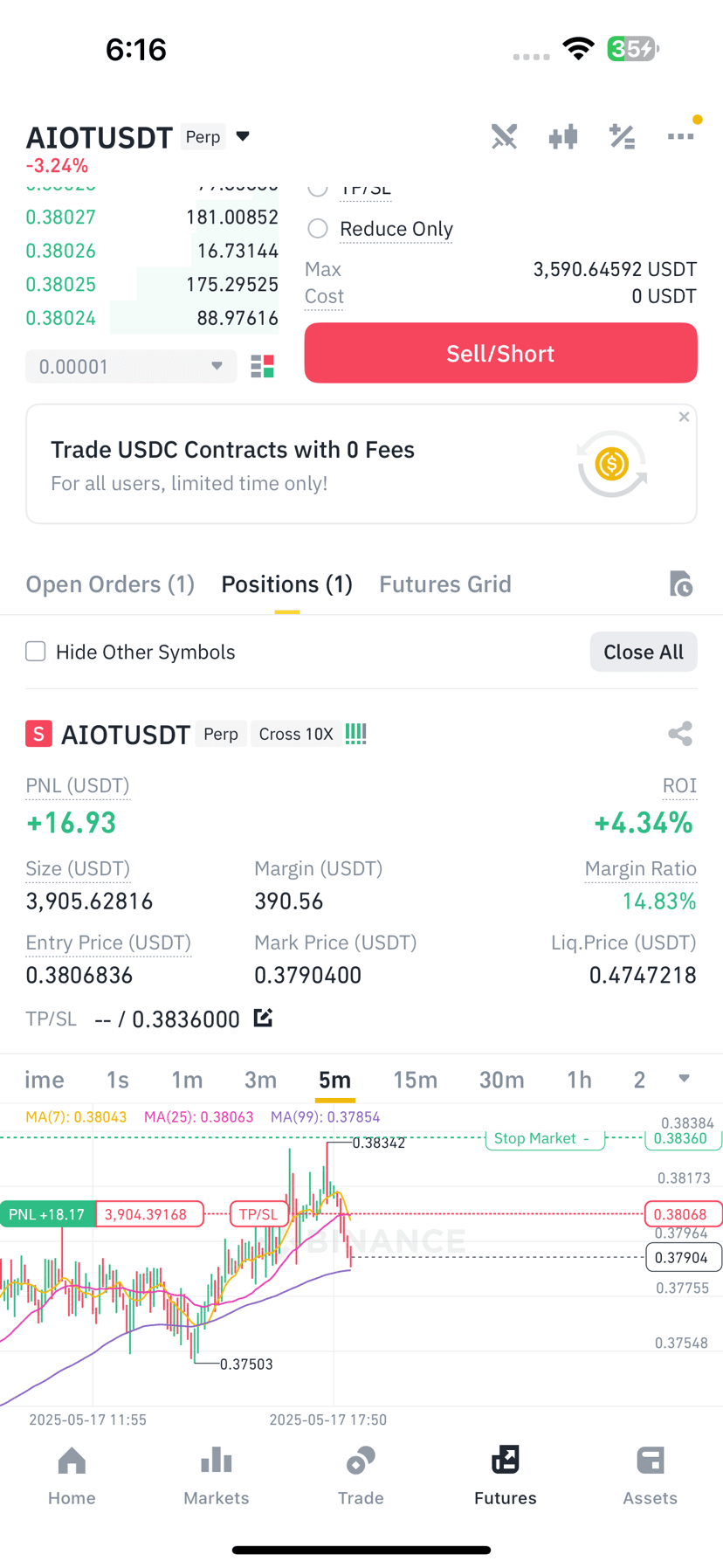Open the overflow menu in the header

(x=681, y=135)
